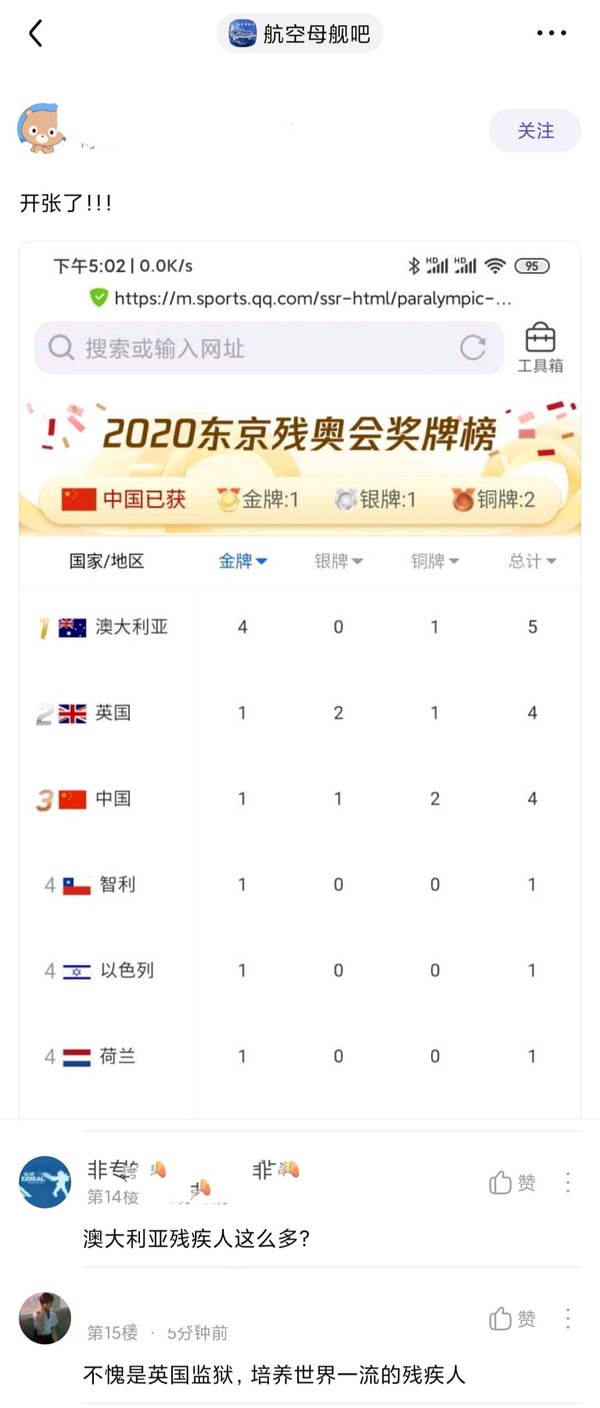Follow the poster with 关注

[x=535, y=131]
